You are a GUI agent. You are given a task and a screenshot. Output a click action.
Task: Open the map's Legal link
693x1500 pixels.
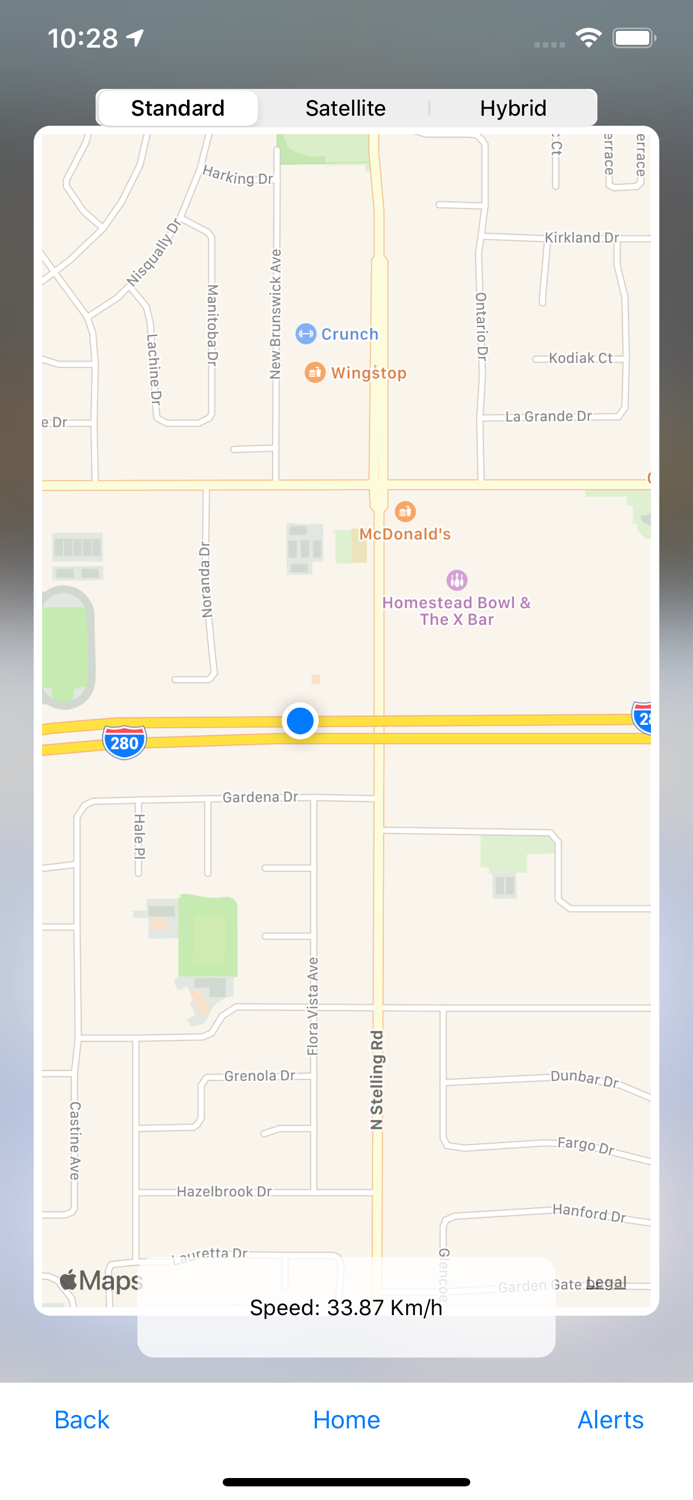tap(606, 1283)
